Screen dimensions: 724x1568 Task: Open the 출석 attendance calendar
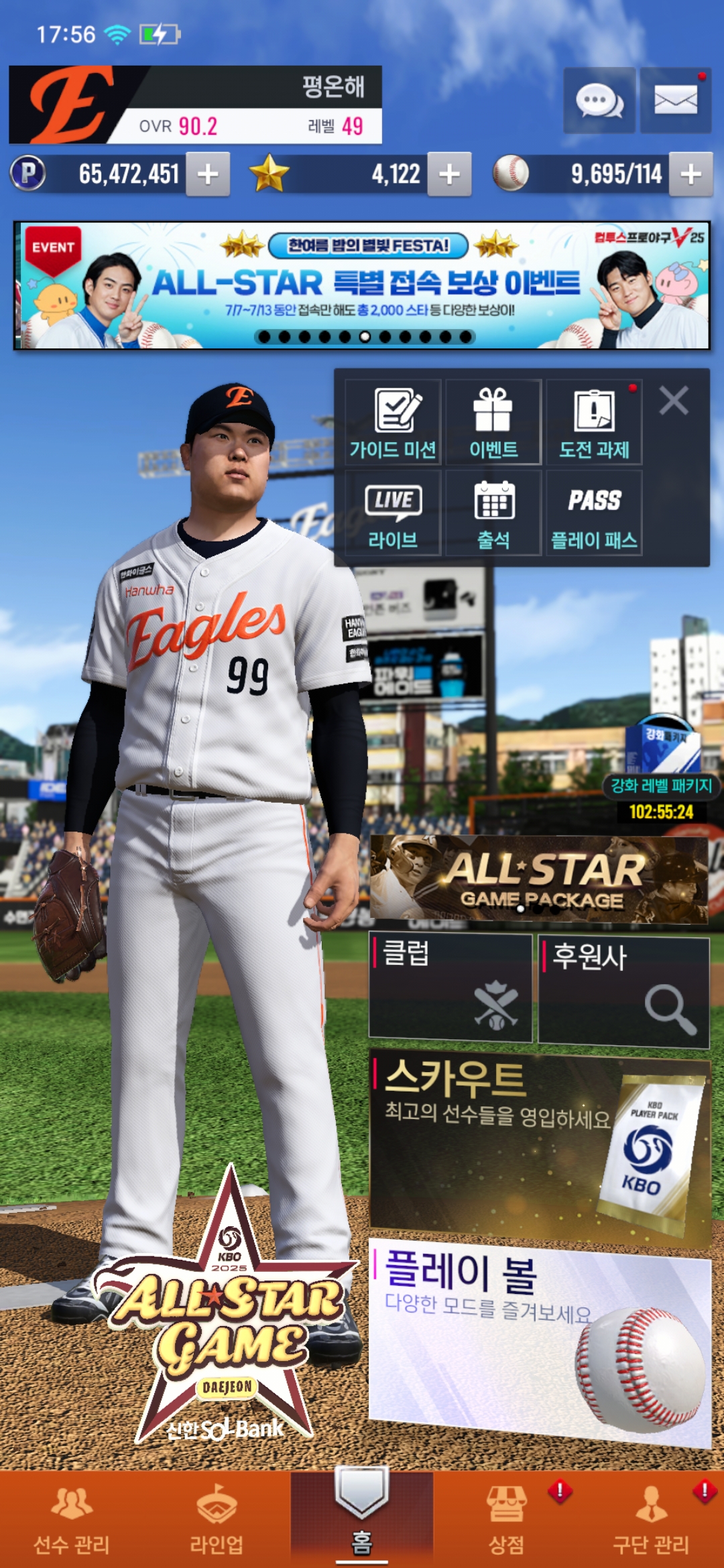coord(493,513)
